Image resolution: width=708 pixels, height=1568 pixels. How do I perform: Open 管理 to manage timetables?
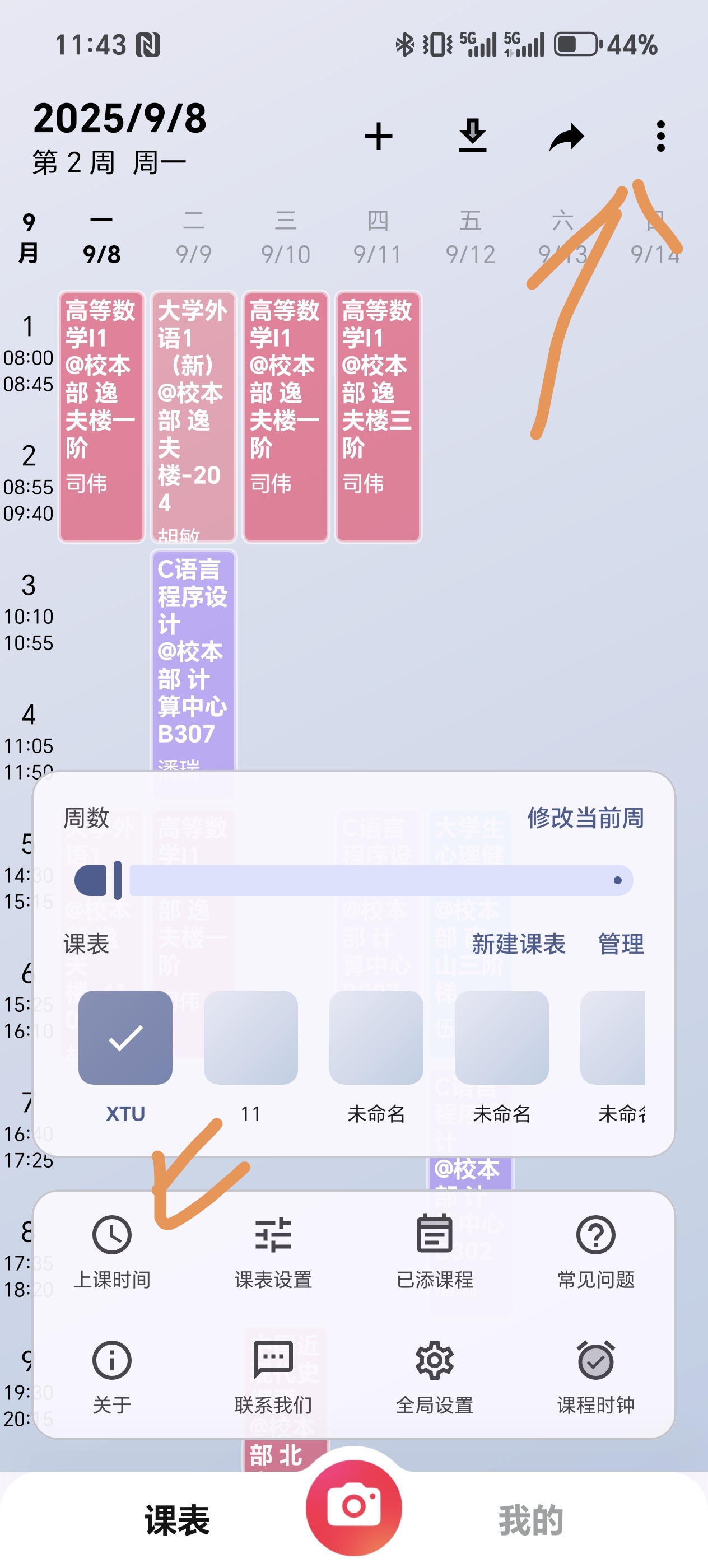[620, 944]
